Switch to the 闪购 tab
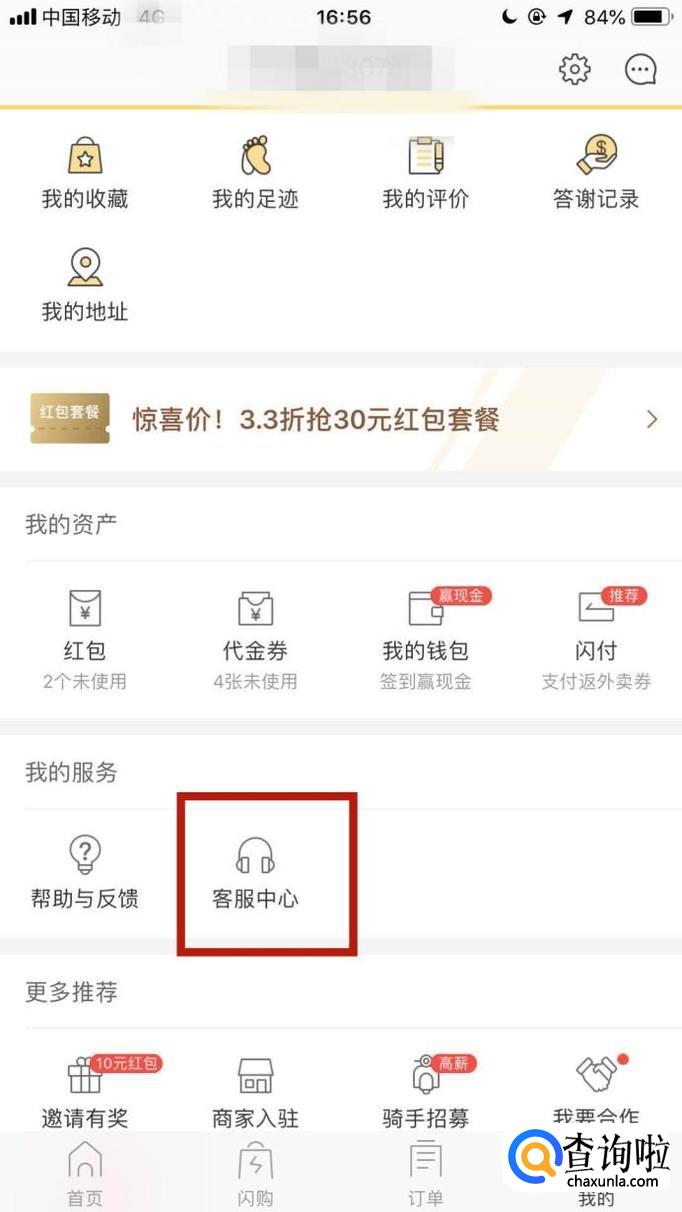This screenshot has height=1212, width=682. coord(255,1172)
